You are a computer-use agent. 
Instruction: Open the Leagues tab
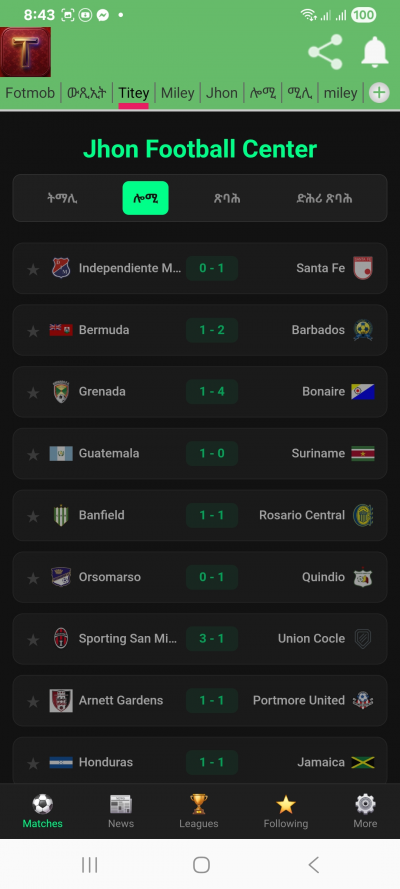coord(199,811)
